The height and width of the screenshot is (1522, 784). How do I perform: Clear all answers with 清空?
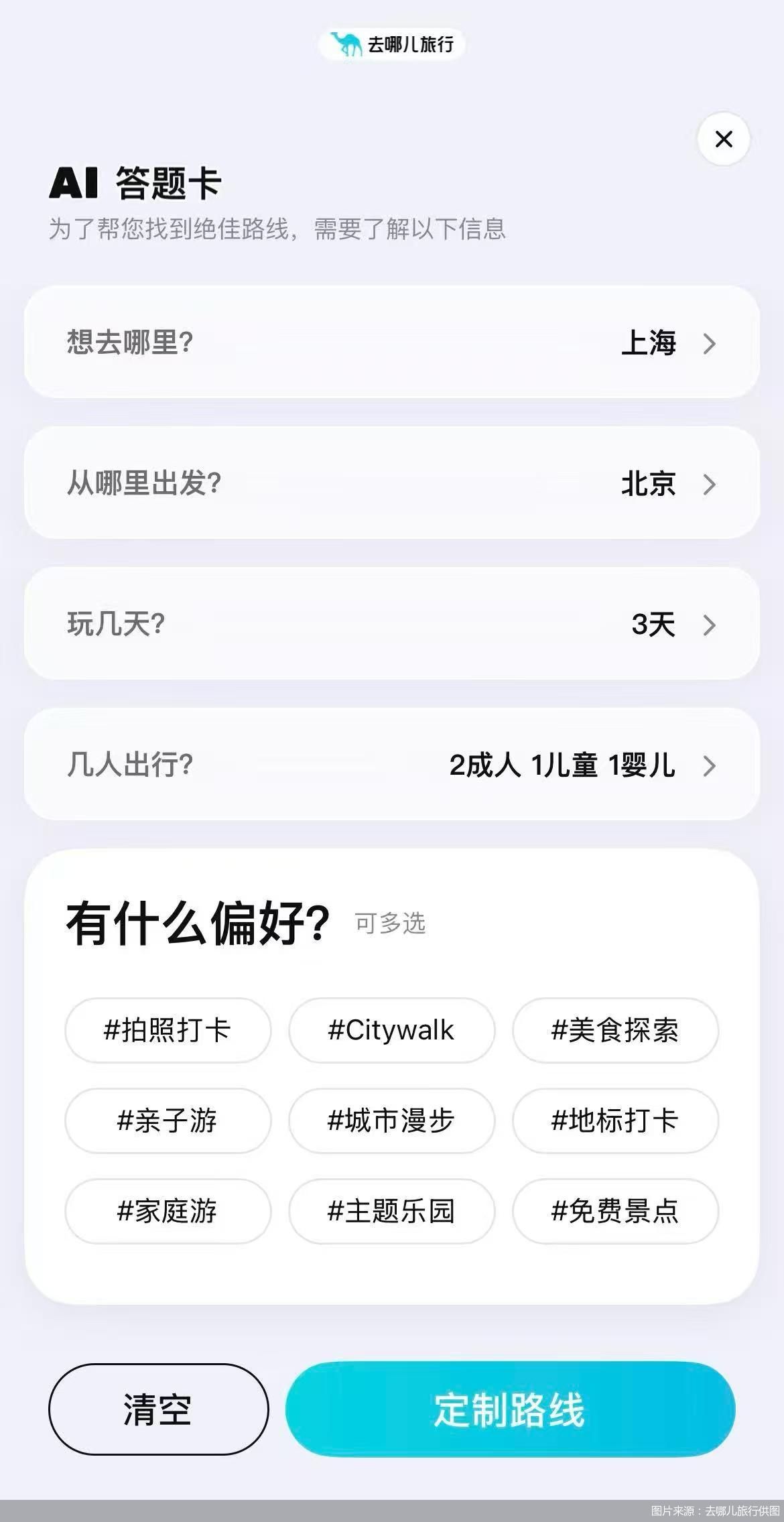[x=158, y=1409]
